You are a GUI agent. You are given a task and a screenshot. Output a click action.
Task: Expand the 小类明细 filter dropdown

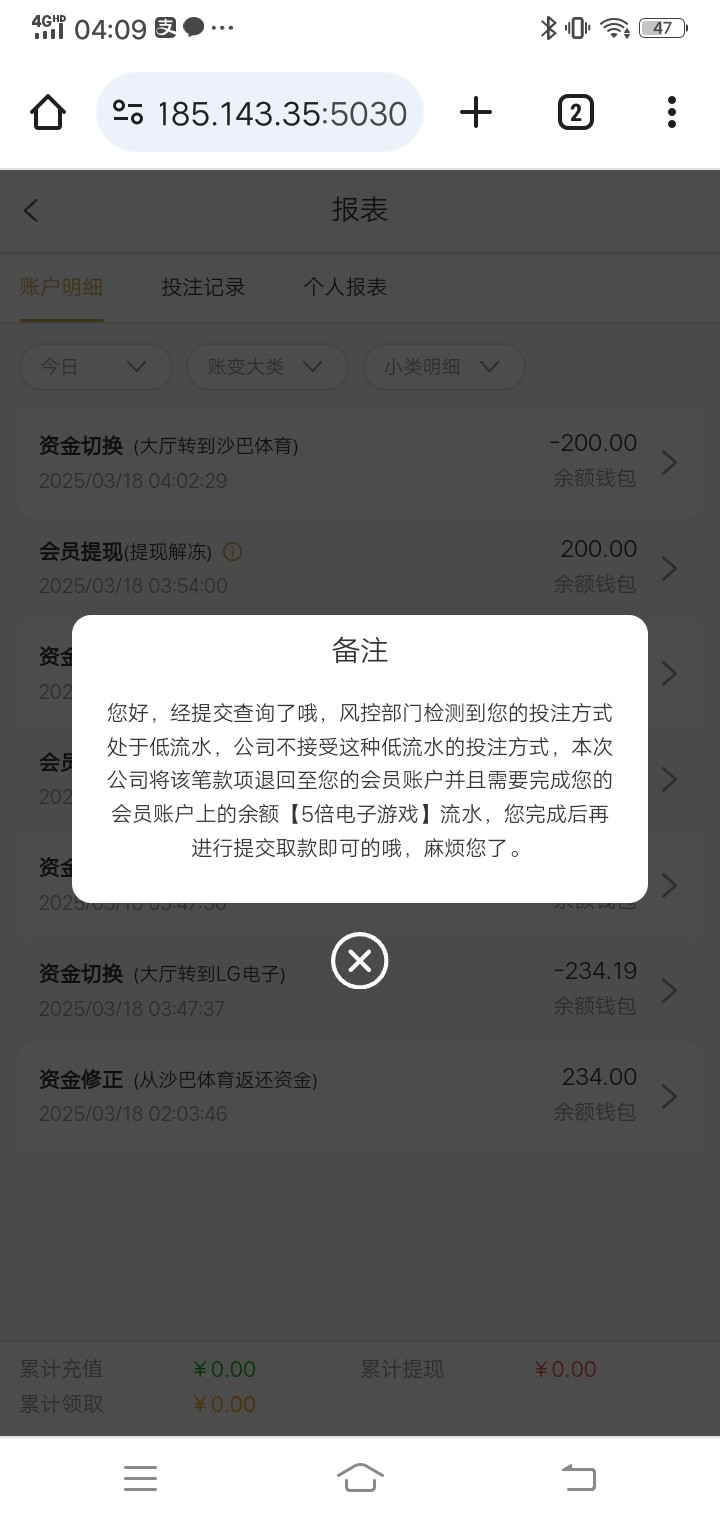(x=443, y=367)
